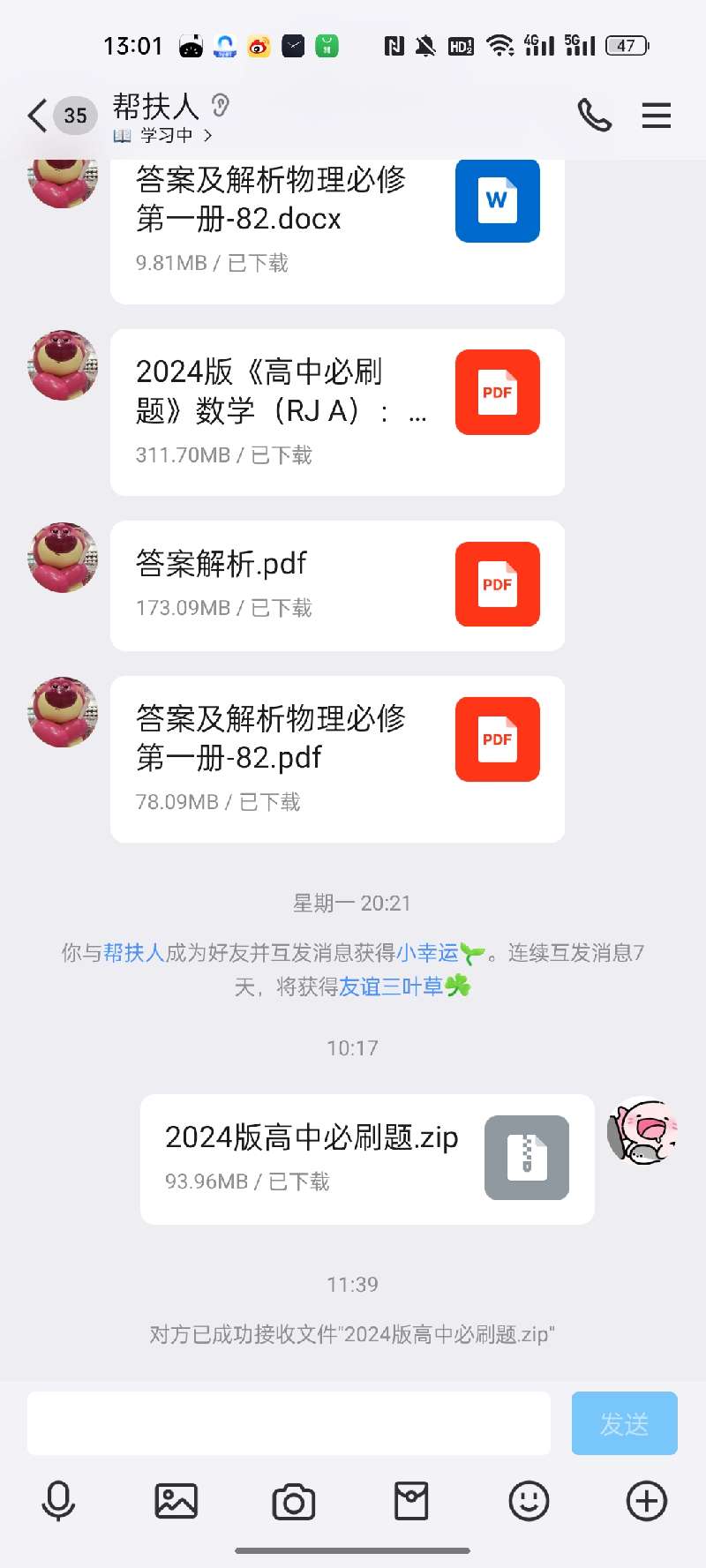Open the 2024版高中必刷题.zip archive
Viewport: 706px width, 1568px height.
coord(366,1159)
